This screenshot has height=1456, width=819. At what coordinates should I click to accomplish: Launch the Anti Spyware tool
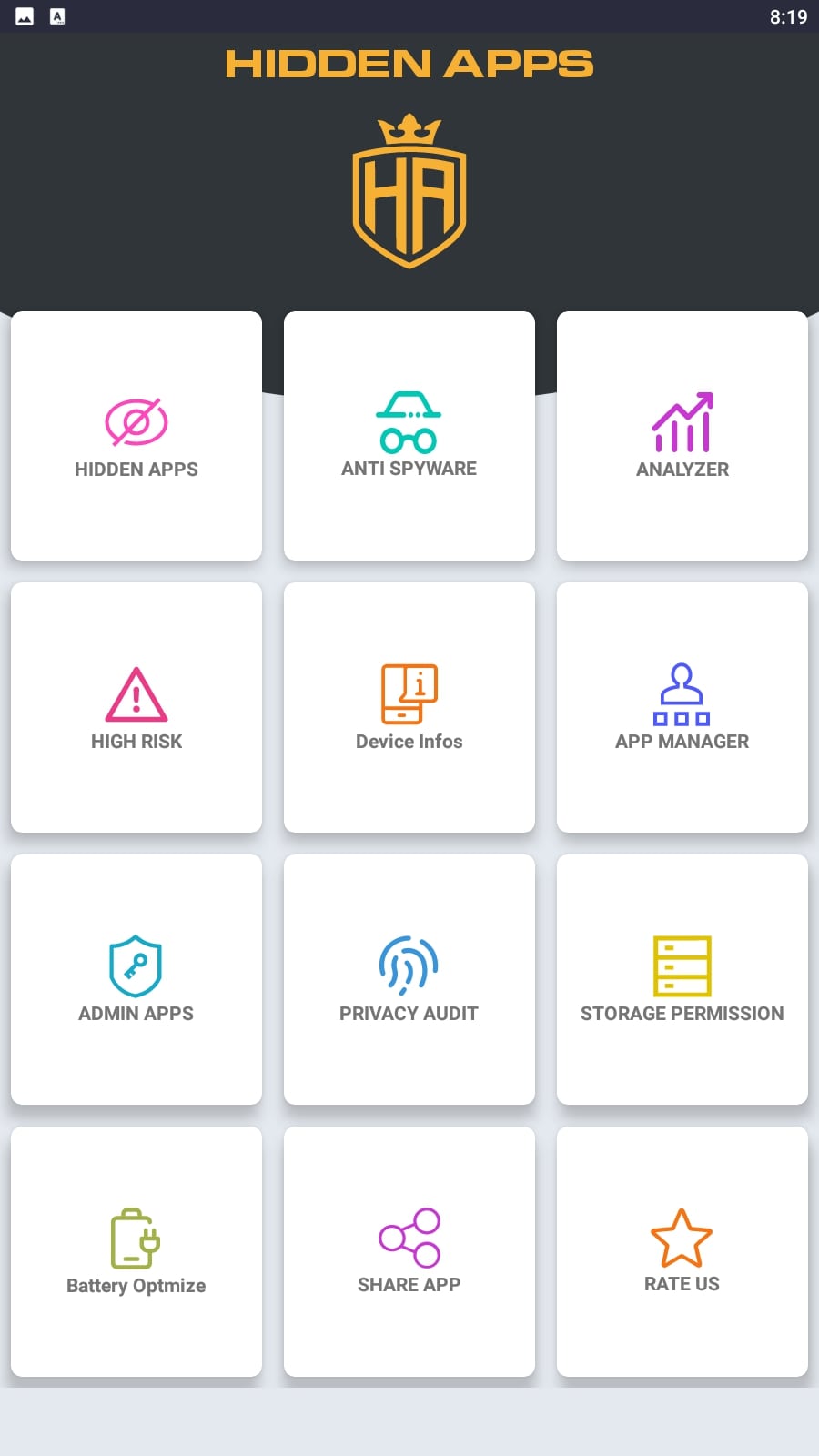(x=409, y=436)
